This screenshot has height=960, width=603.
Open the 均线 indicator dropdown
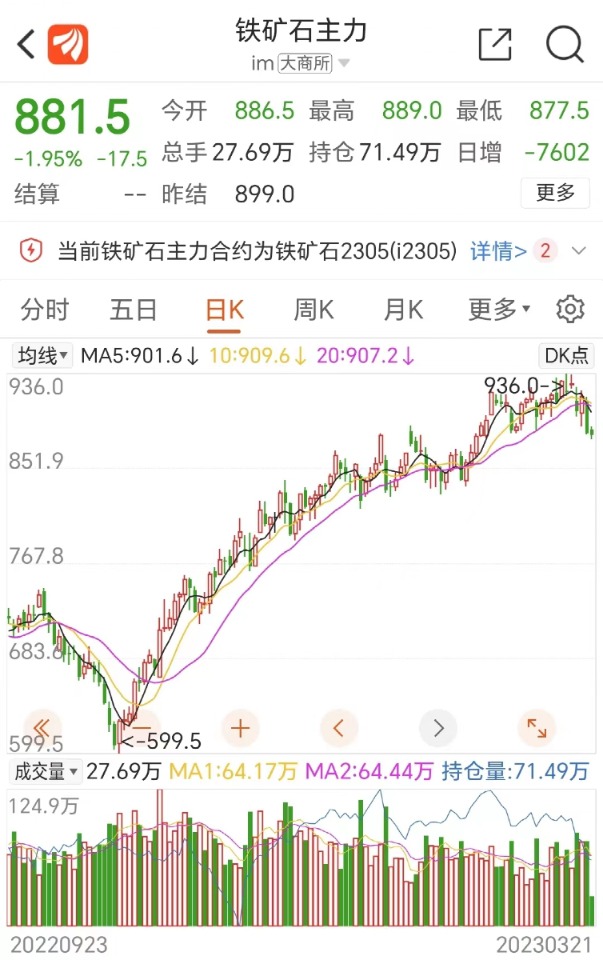click(42, 355)
